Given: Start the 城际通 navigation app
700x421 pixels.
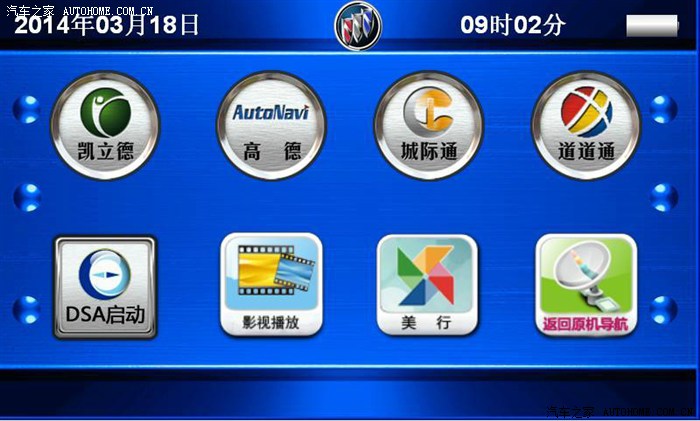Looking at the screenshot, I should [x=428, y=125].
